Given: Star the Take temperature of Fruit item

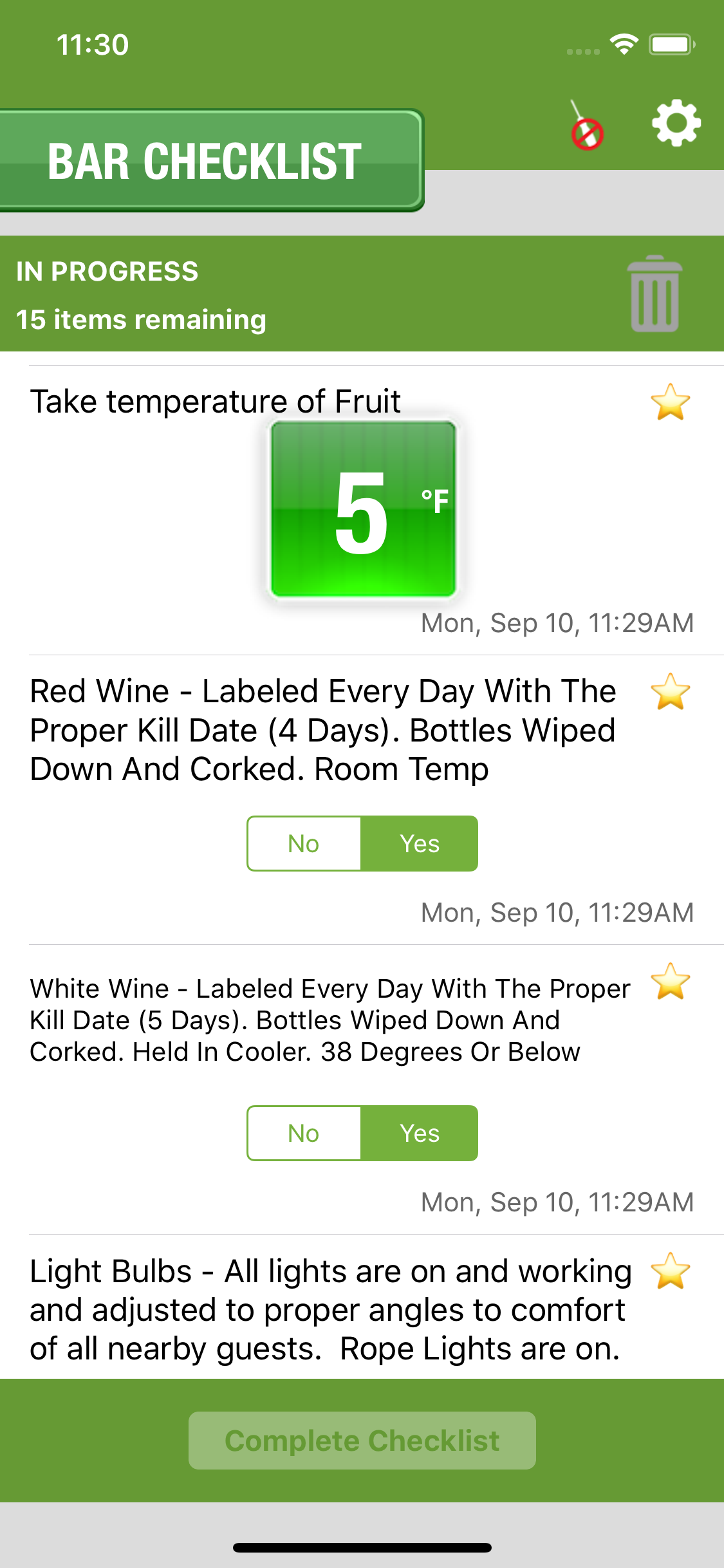Looking at the screenshot, I should (x=670, y=402).
